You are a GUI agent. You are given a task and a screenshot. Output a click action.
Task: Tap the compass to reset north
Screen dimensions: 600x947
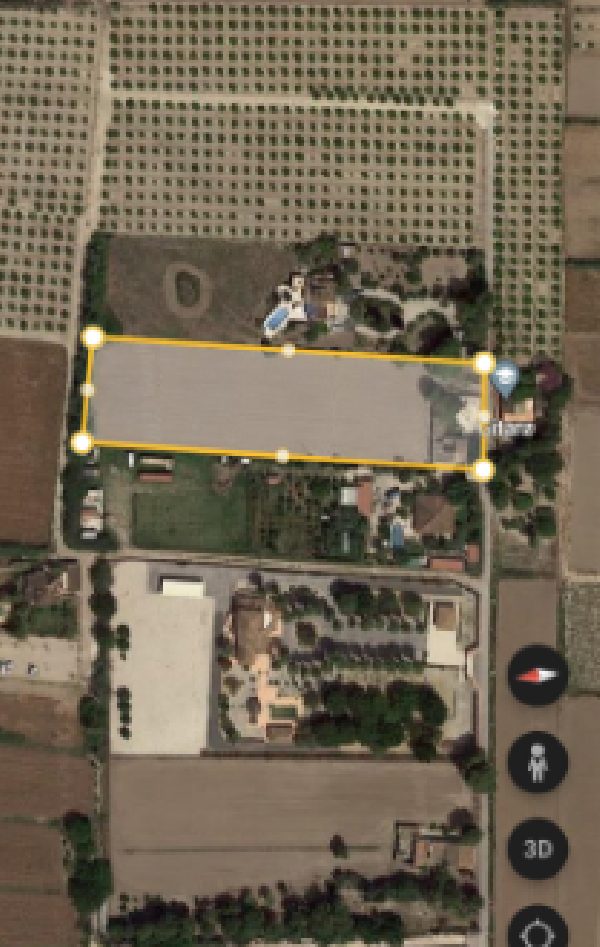coord(537,675)
